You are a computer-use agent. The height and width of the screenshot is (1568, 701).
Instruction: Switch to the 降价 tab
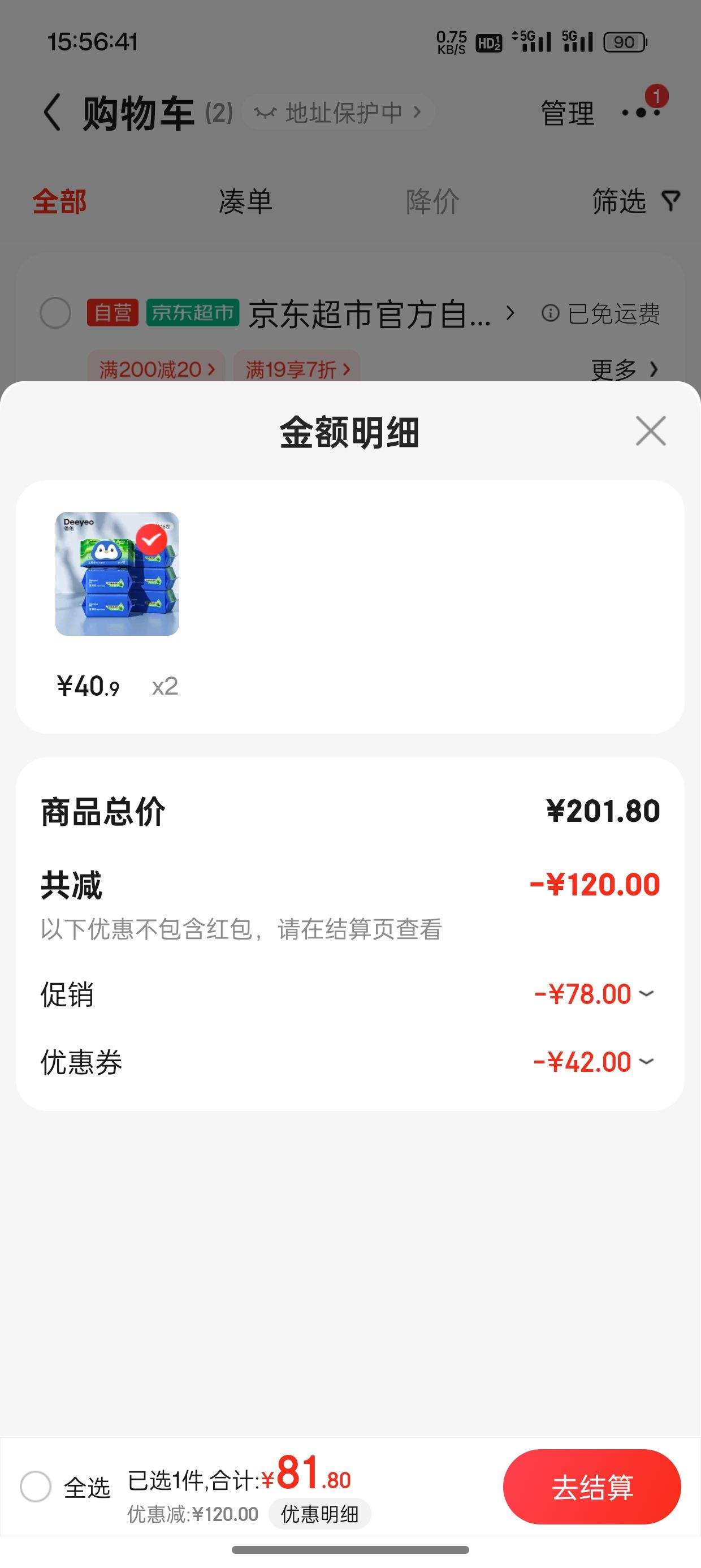[432, 201]
